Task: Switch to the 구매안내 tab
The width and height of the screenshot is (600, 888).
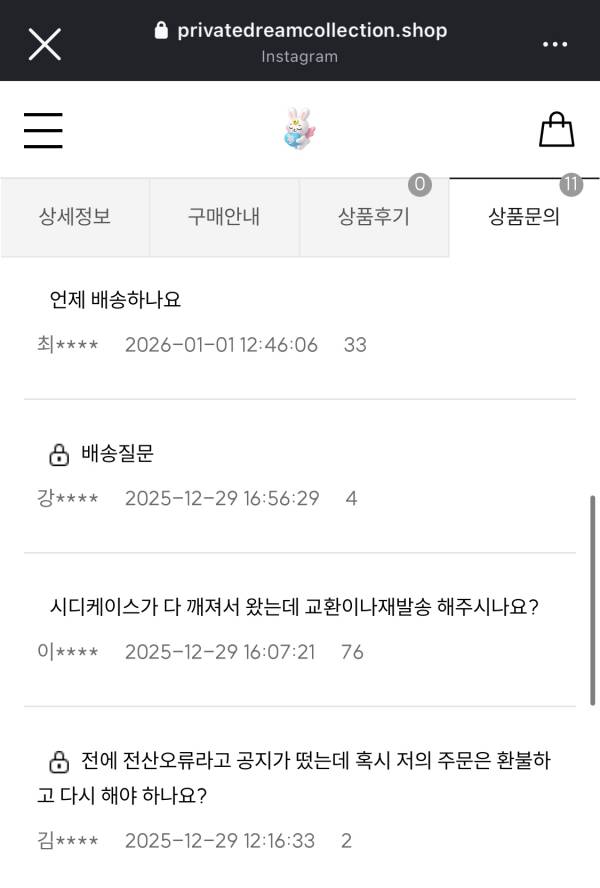Action: click(x=224, y=217)
